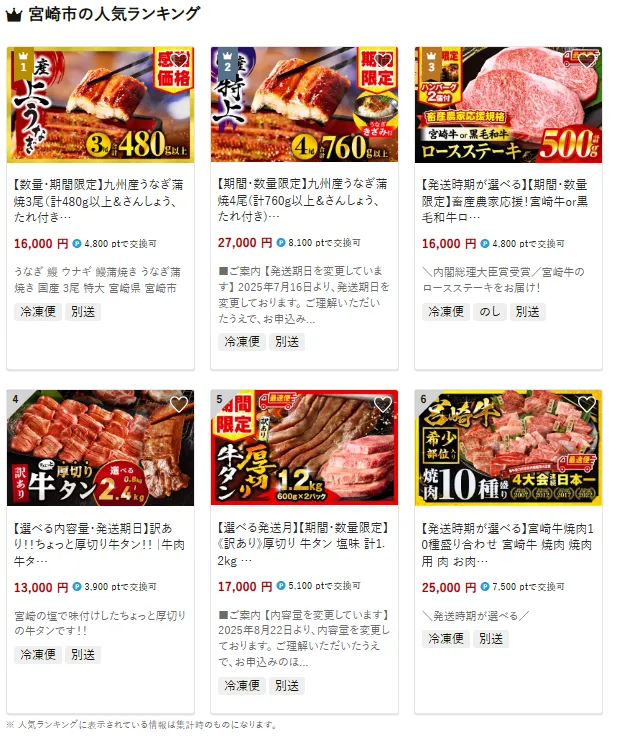This screenshot has width=622, height=748.
Task: Favorite the 13,000円 厚切り牛タン item
Action: pyautogui.click(x=178, y=404)
